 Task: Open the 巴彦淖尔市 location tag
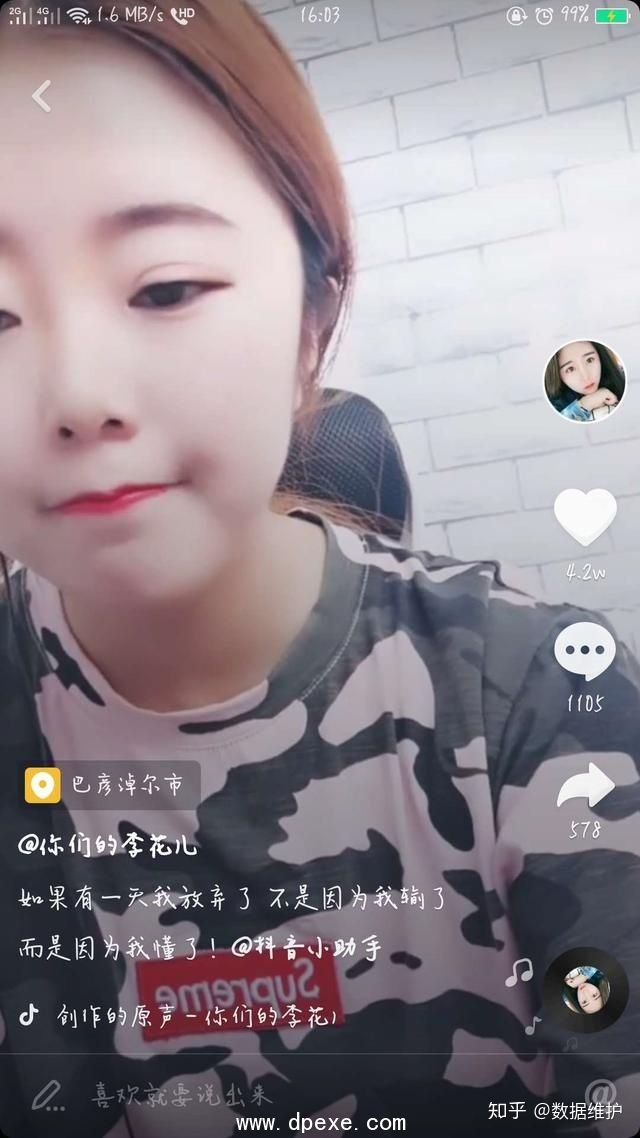coord(112,786)
